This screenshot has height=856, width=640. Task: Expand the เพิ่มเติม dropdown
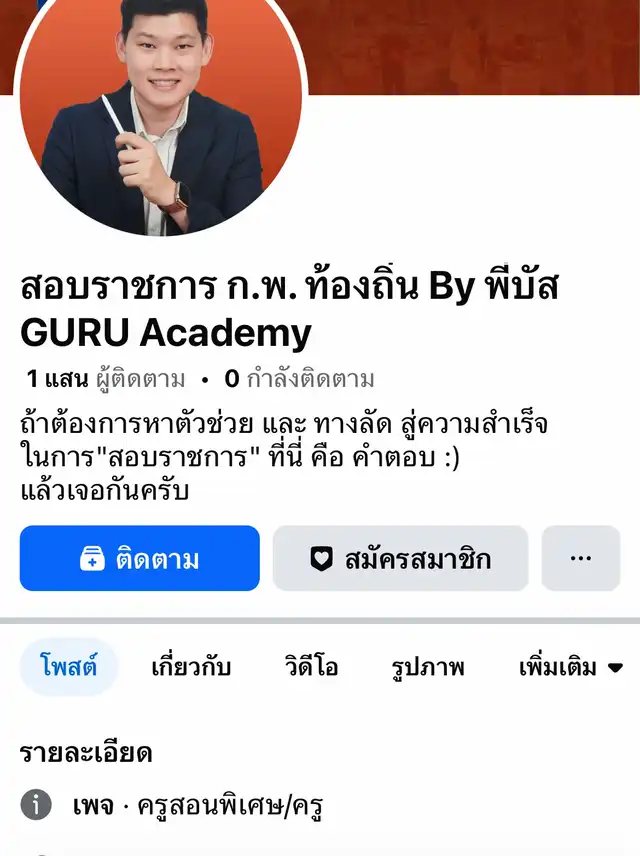click(x=570, y=667)
